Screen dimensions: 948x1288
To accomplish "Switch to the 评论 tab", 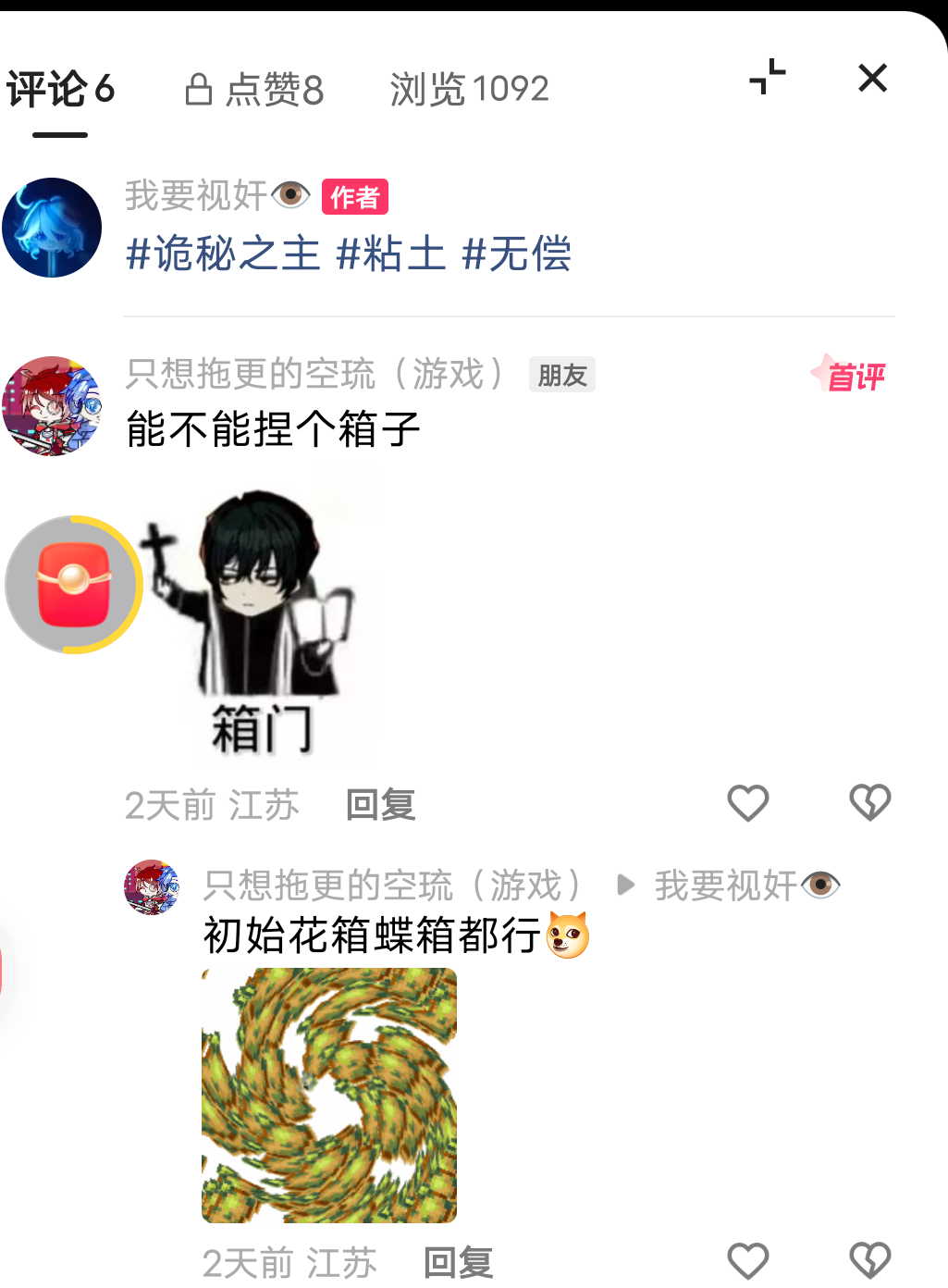I will (60, 90).
